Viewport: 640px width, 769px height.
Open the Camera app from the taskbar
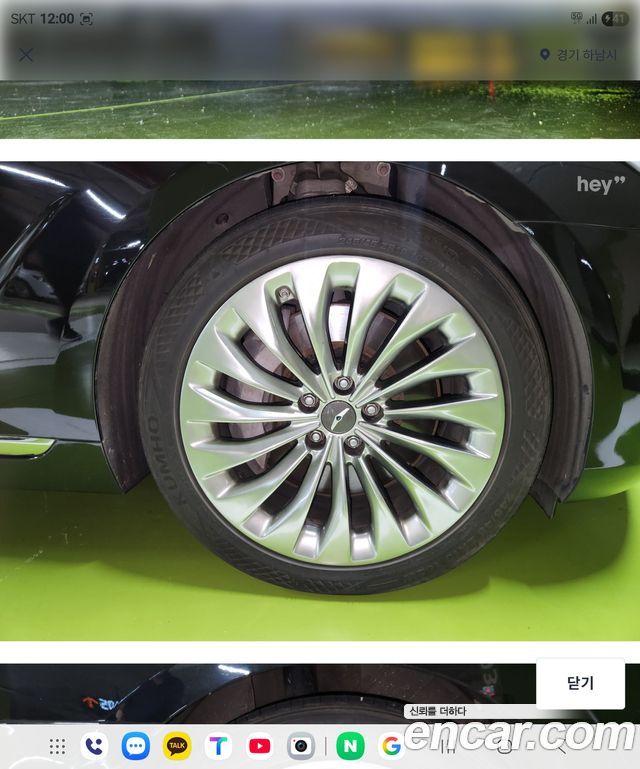click(301, 746)
